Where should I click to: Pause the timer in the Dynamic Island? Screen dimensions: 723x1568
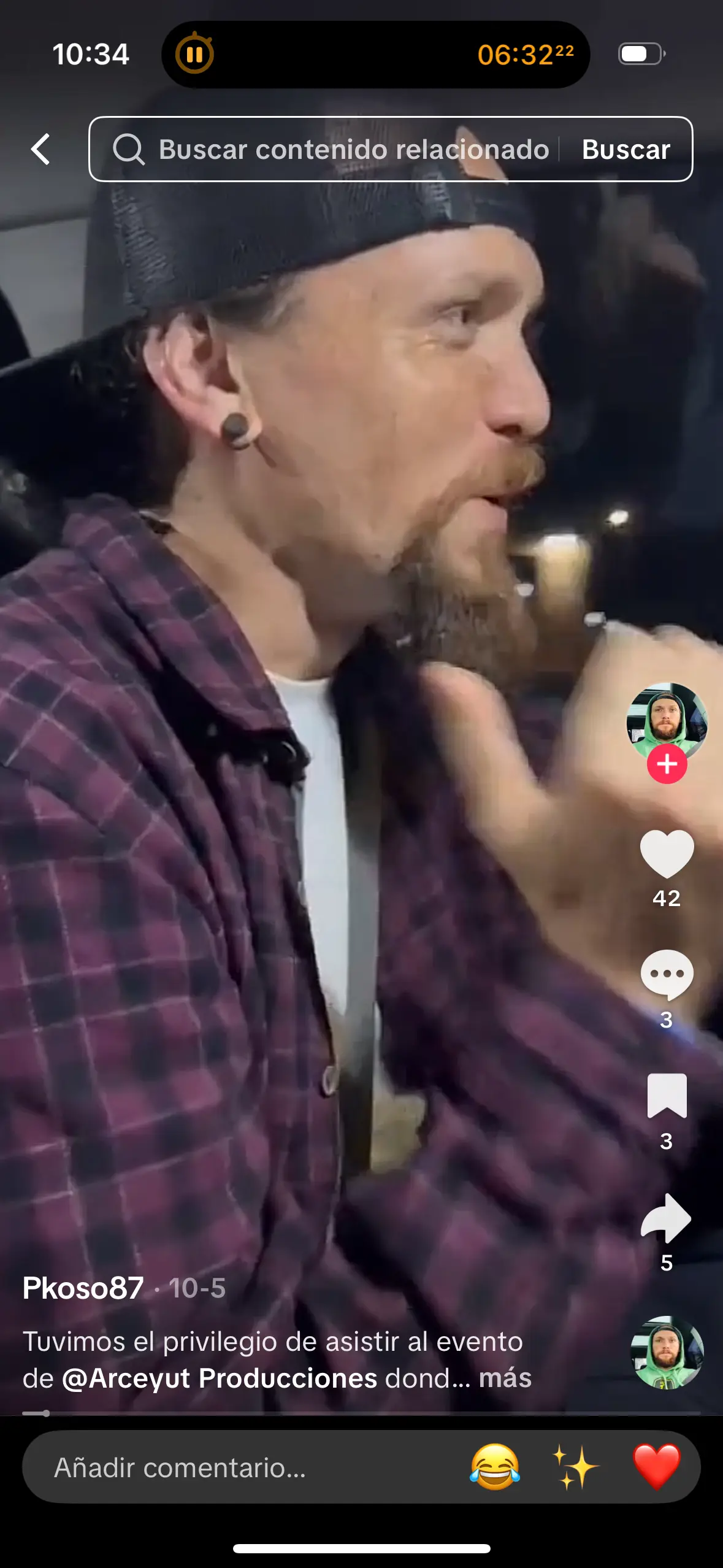[x=194, y=55]
